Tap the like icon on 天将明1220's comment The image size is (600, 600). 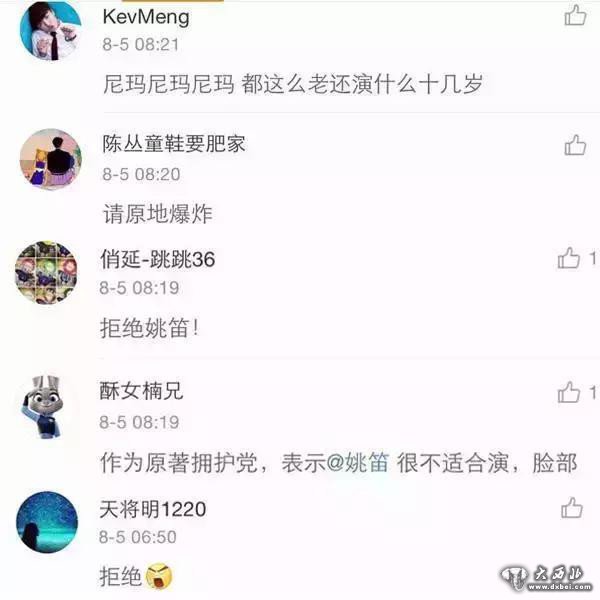coord(573,509)
